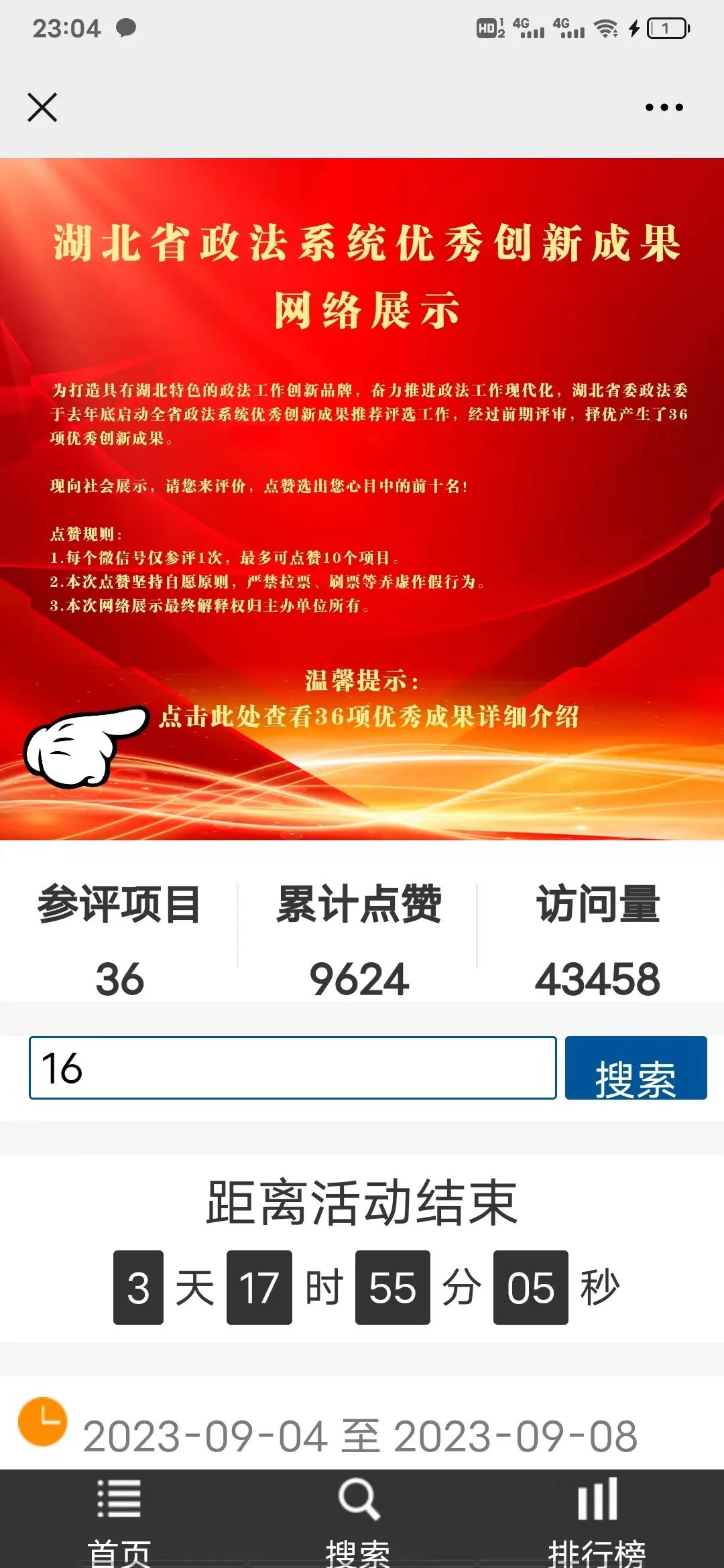Click inside the search input showing 16
Image resolution: width=724 pixels, height=1568 pixels.
tap(292, 1068)
